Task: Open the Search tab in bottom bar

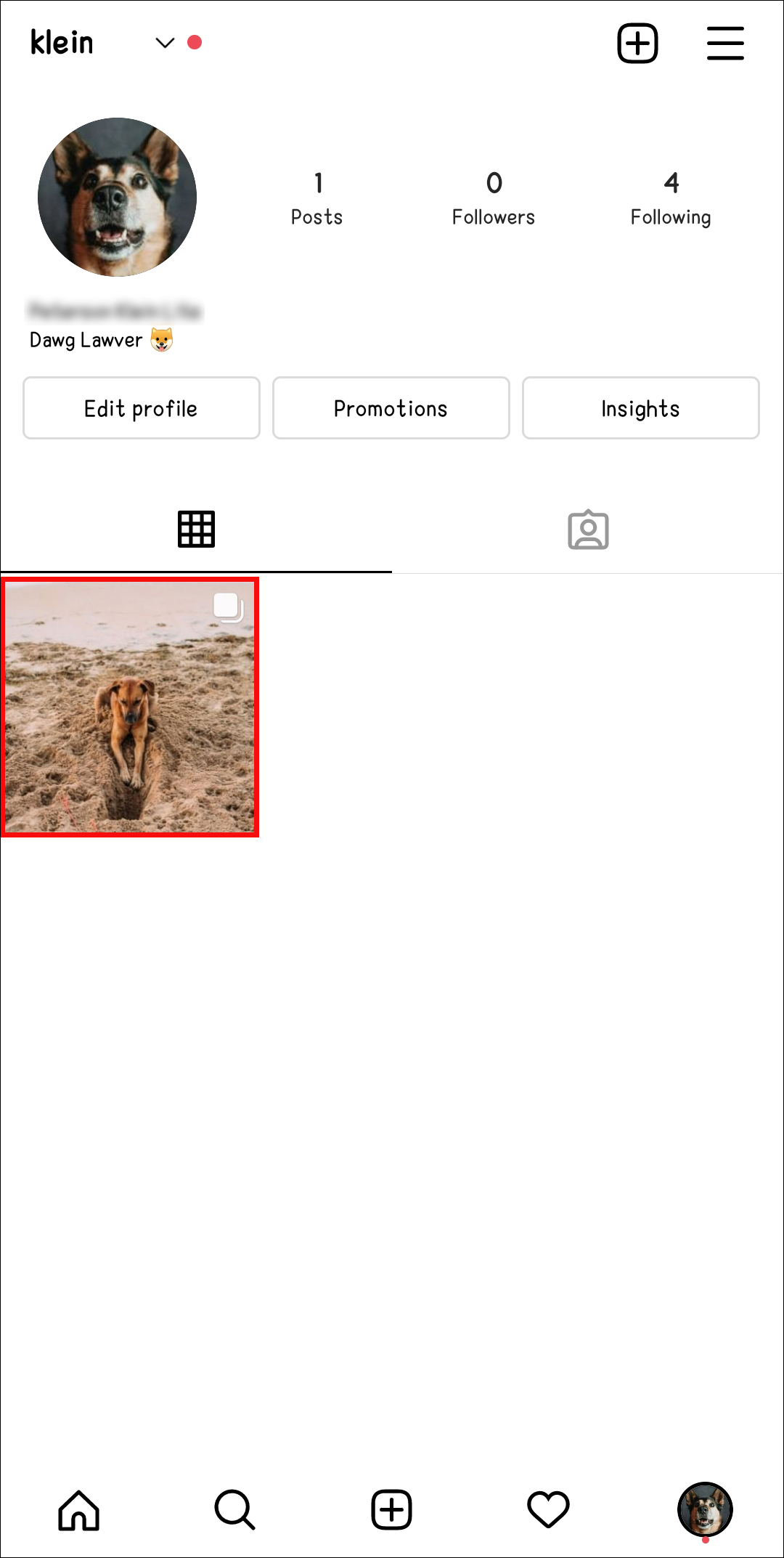Action: (x=234, y=1510)
